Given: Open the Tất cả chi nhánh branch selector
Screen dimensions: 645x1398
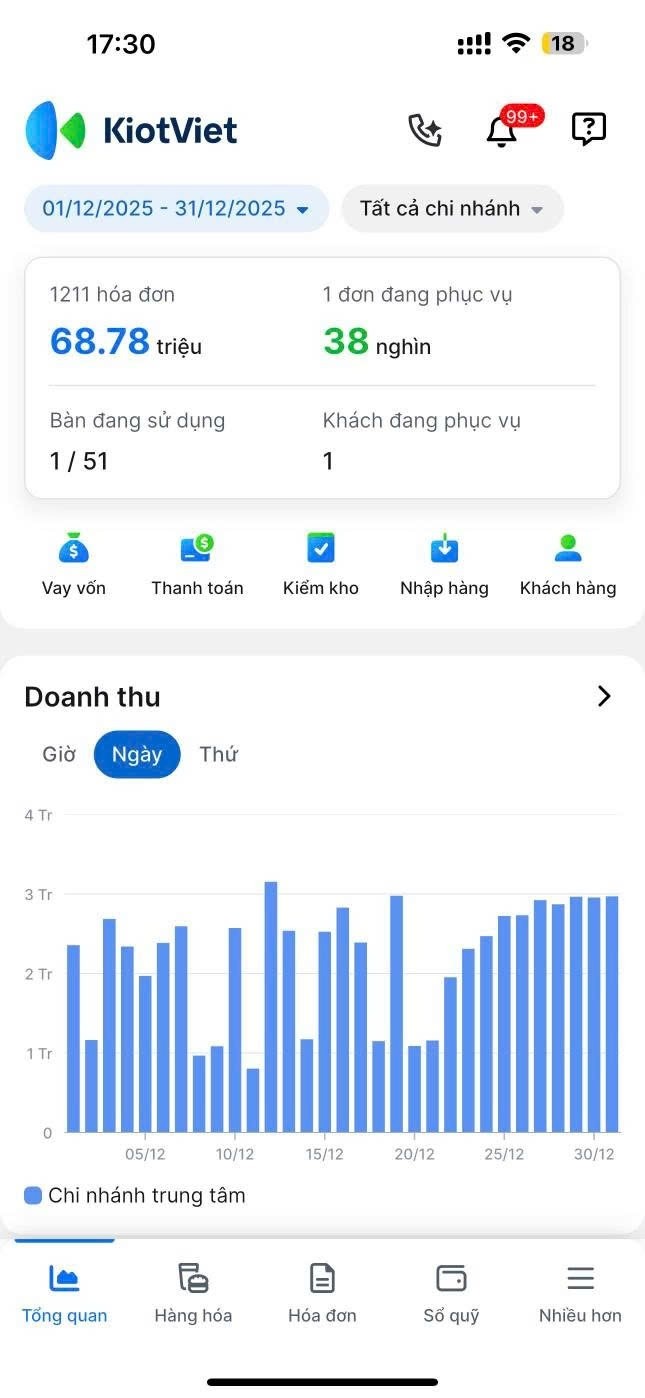Looking at the screenshot, I should pos(452,209).
